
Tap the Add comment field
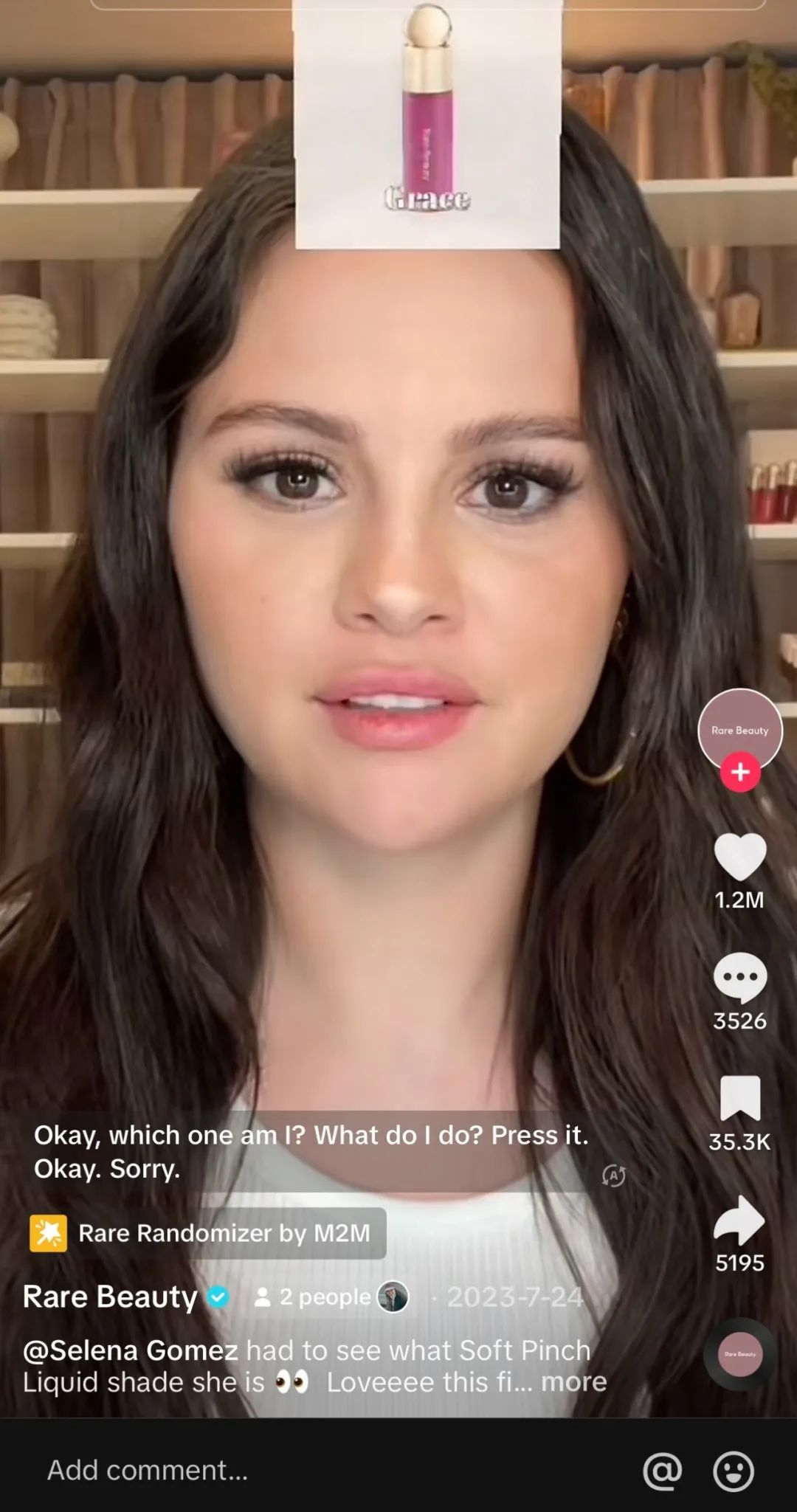pos(295,1470)
